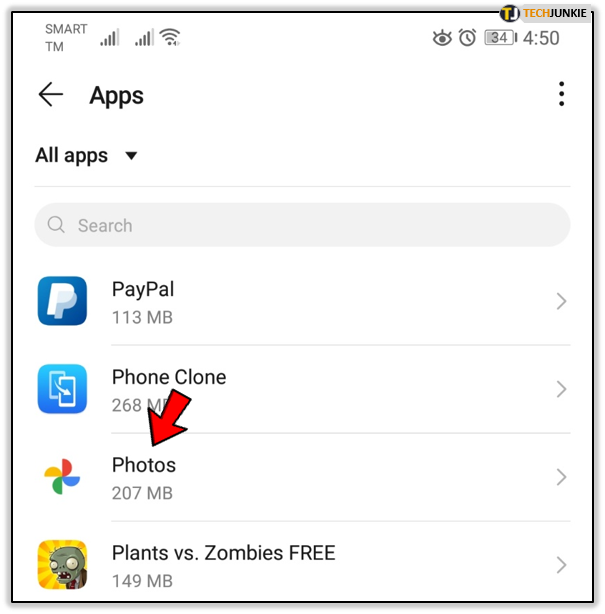Open Phone Clone app details
Viewport: 605px width, 614px height.
point(302,389)
